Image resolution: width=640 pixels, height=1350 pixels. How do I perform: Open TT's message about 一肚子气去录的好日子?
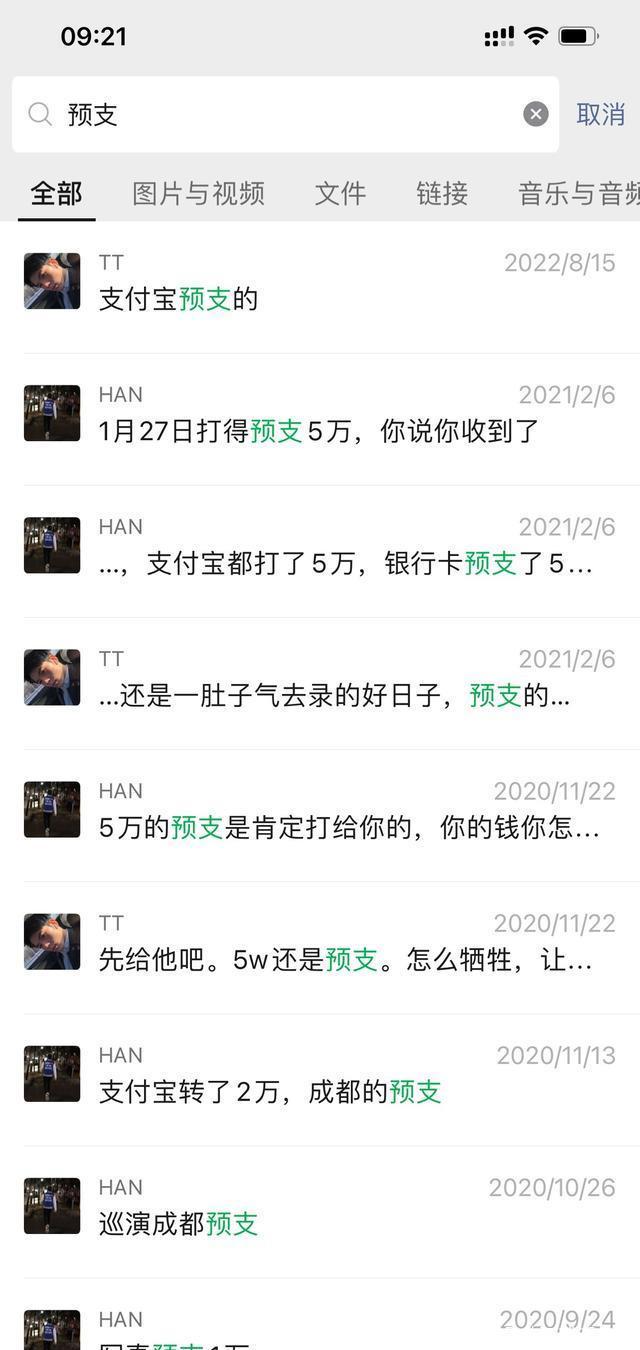click(x=330, y=680)
